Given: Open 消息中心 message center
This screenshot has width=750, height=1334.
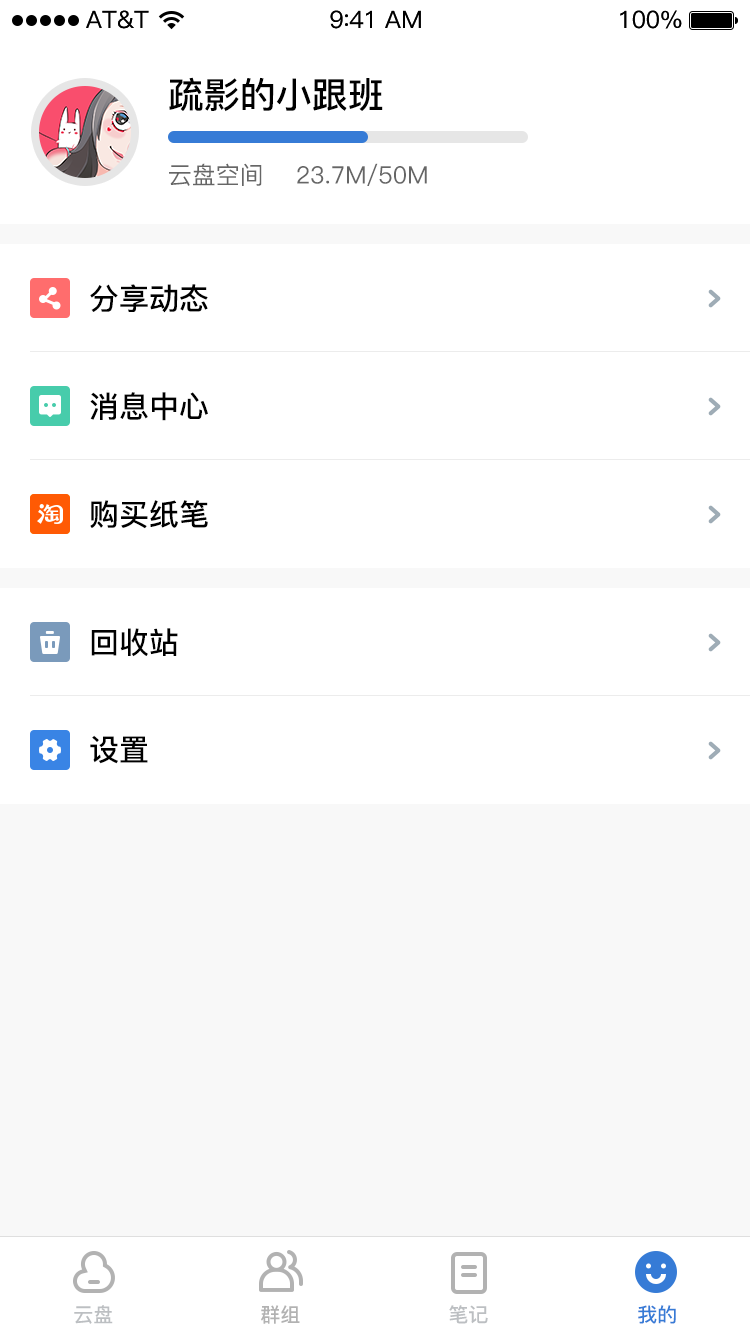Looking at the screenshot, I should pyautogui.click(x=375, y=406).
